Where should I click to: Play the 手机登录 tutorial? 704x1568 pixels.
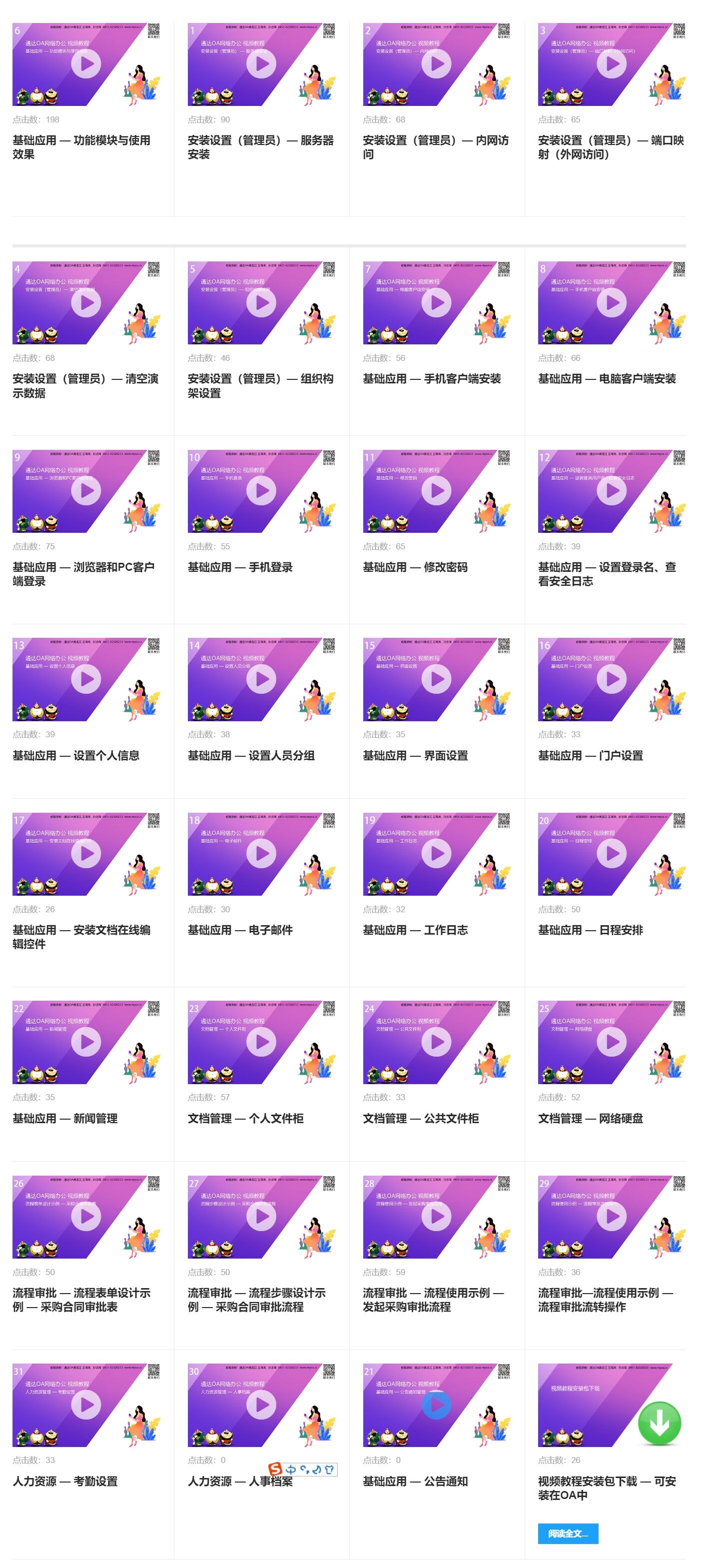click(262, 491)
